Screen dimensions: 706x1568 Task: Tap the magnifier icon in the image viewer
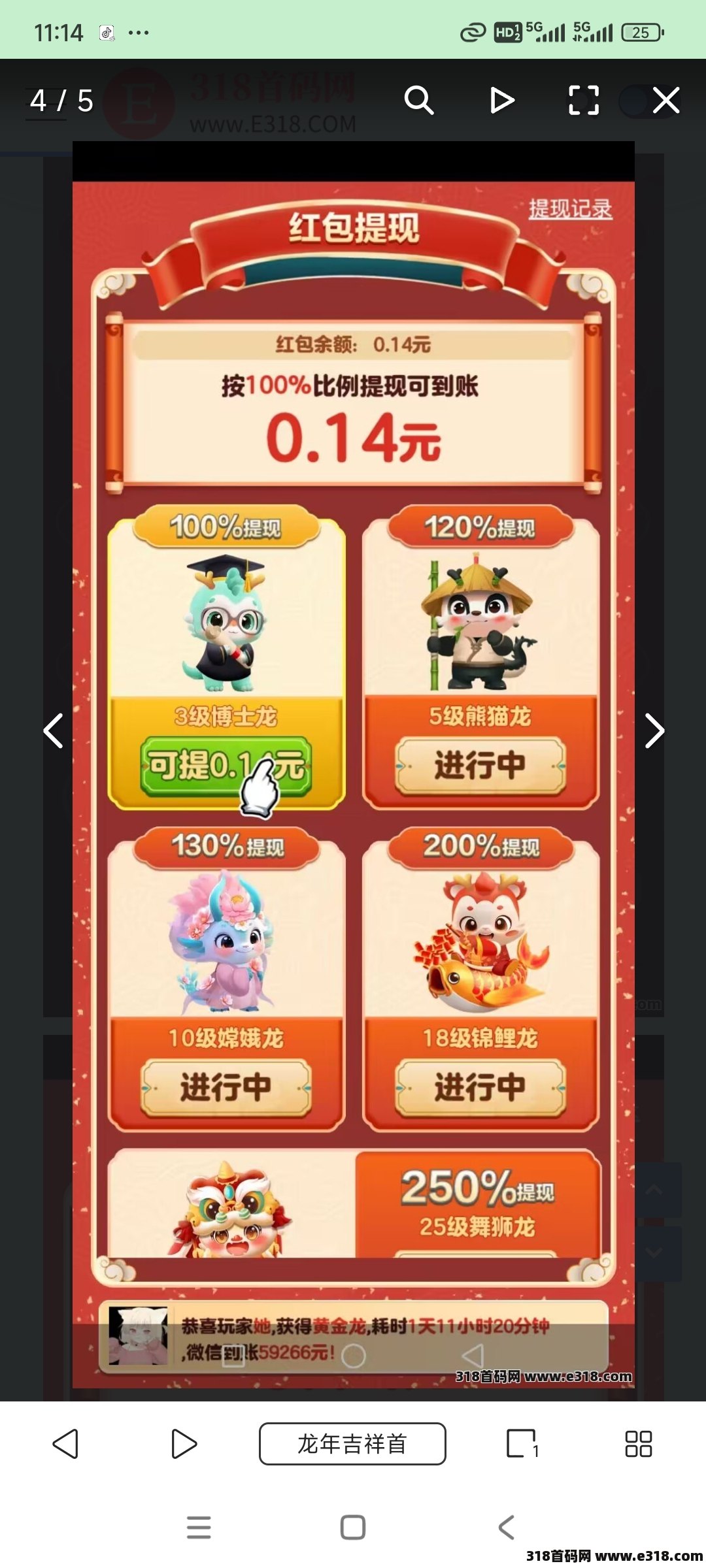pyautogui.click(x=419, y=101)
